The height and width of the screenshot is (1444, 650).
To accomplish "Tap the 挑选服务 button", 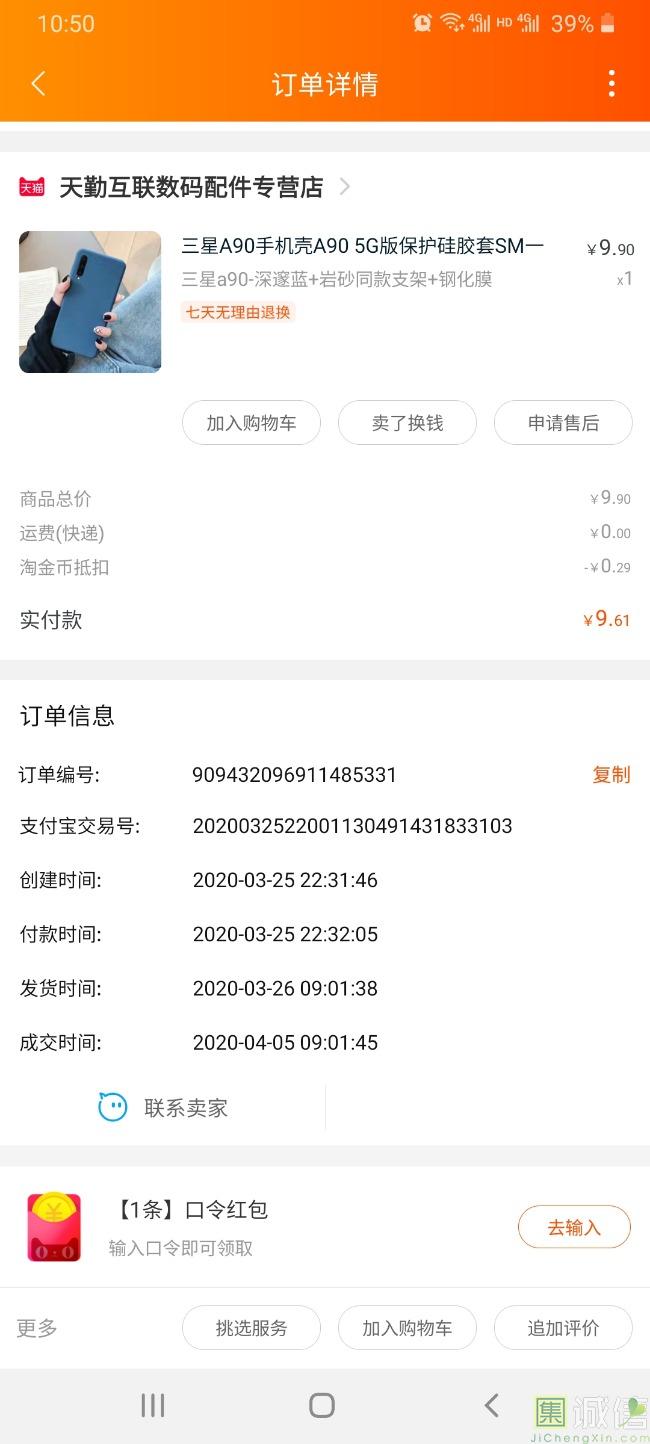I will pos(251,1328).
